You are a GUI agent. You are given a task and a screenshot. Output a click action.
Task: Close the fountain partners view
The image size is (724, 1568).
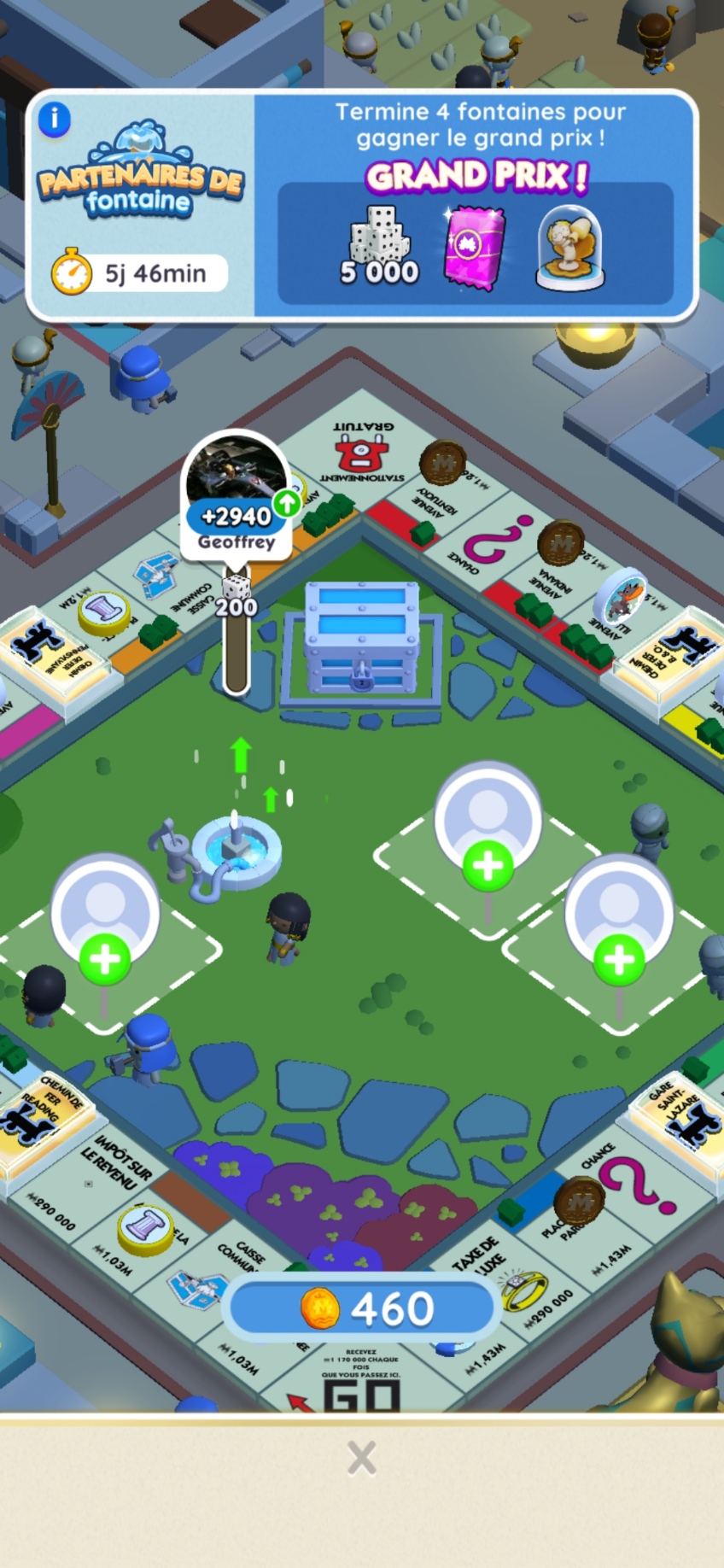[x=362, y=1459]
